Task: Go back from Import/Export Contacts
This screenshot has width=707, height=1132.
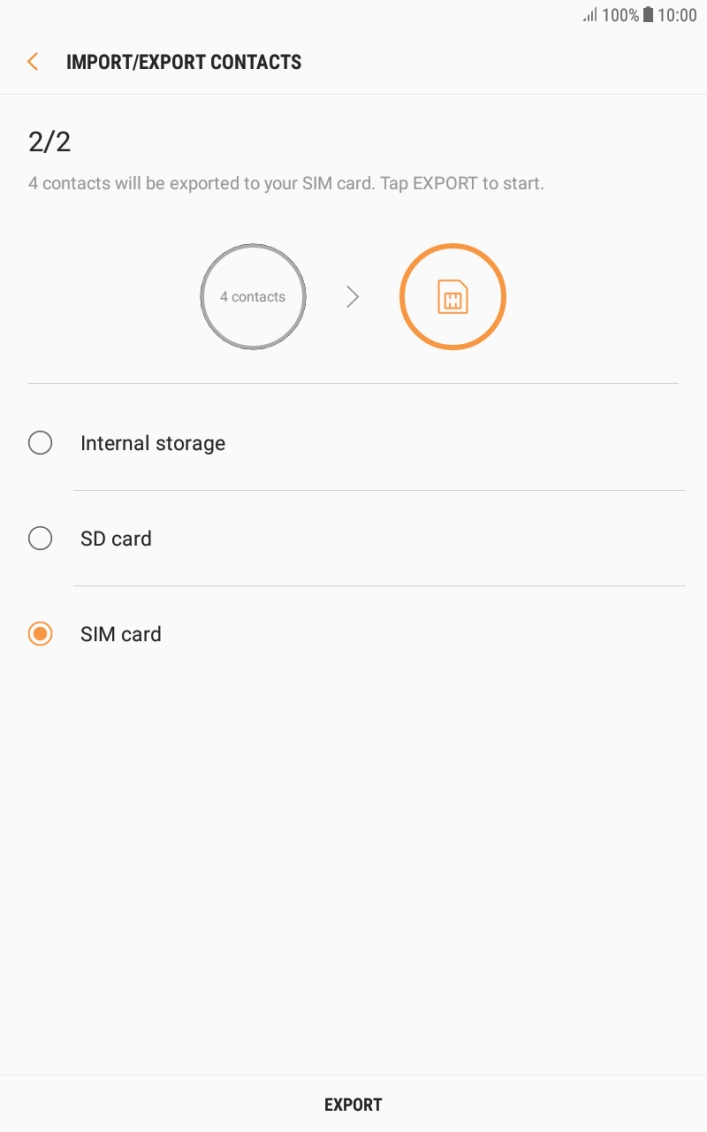Action: click(x=33, y=62)
